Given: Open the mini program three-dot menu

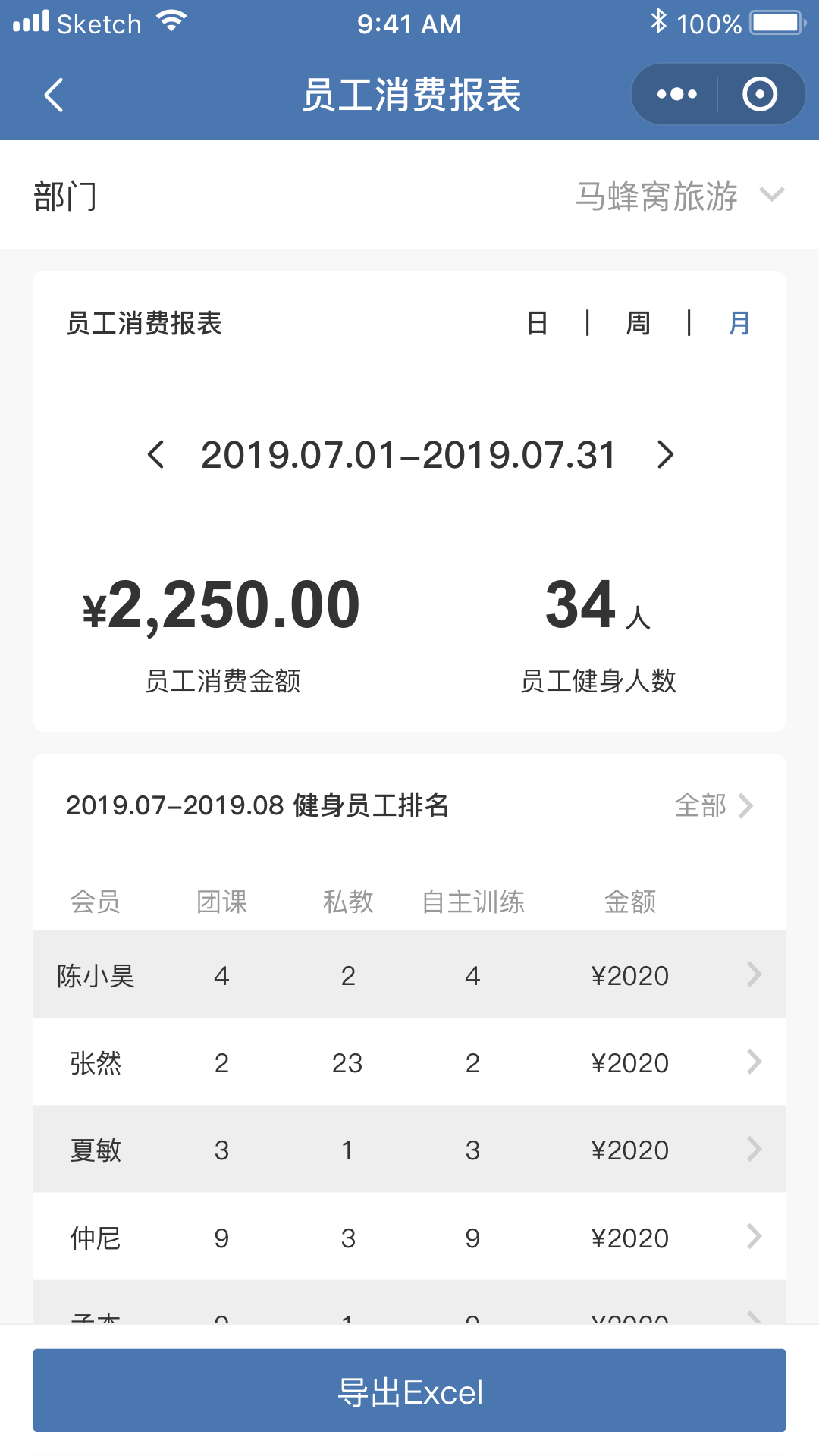Looking at the screenshot, I should (676, 94).
